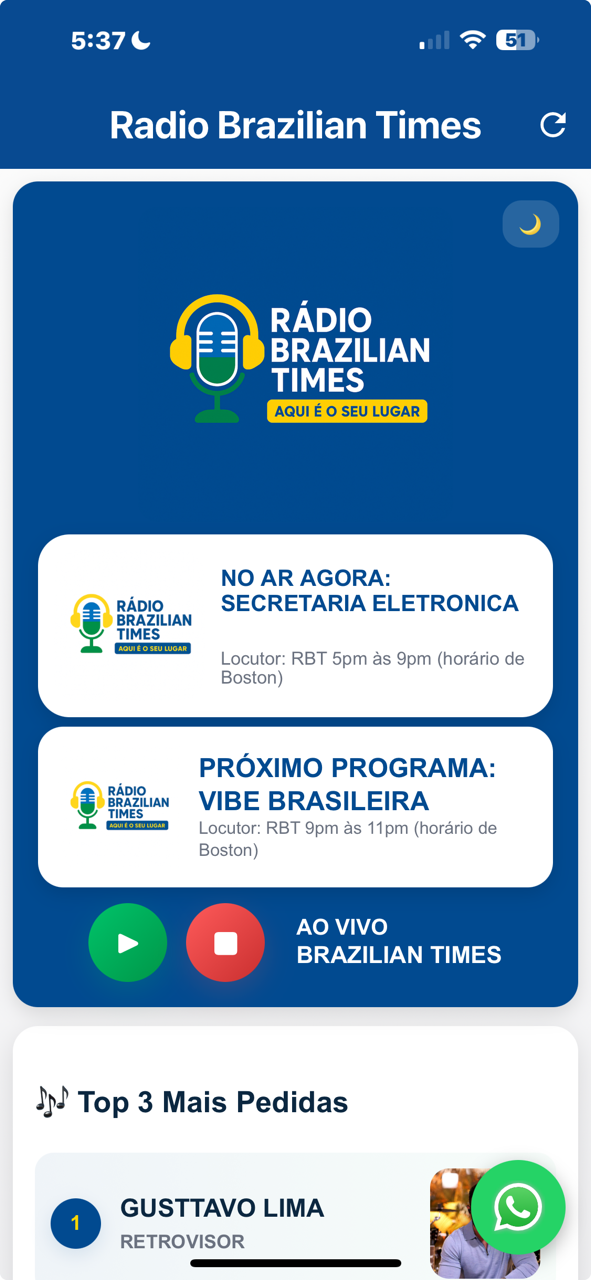
Task: Open the Gusttavo Lima Retrovisor song card
Action: click(x=295, y=1217)
